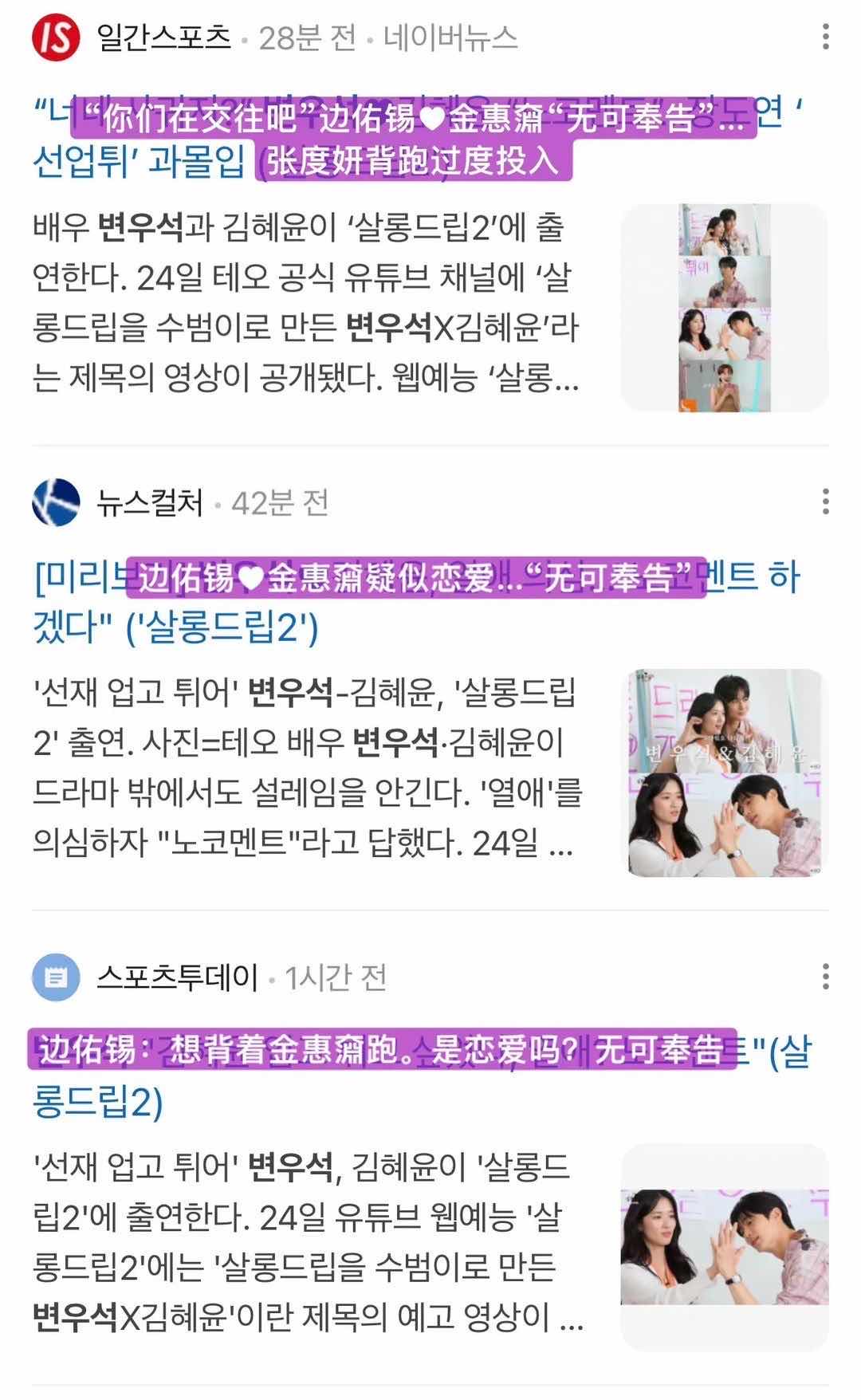Open the 뉴스컬처 article thumbnail image

(x=724, y=773)
